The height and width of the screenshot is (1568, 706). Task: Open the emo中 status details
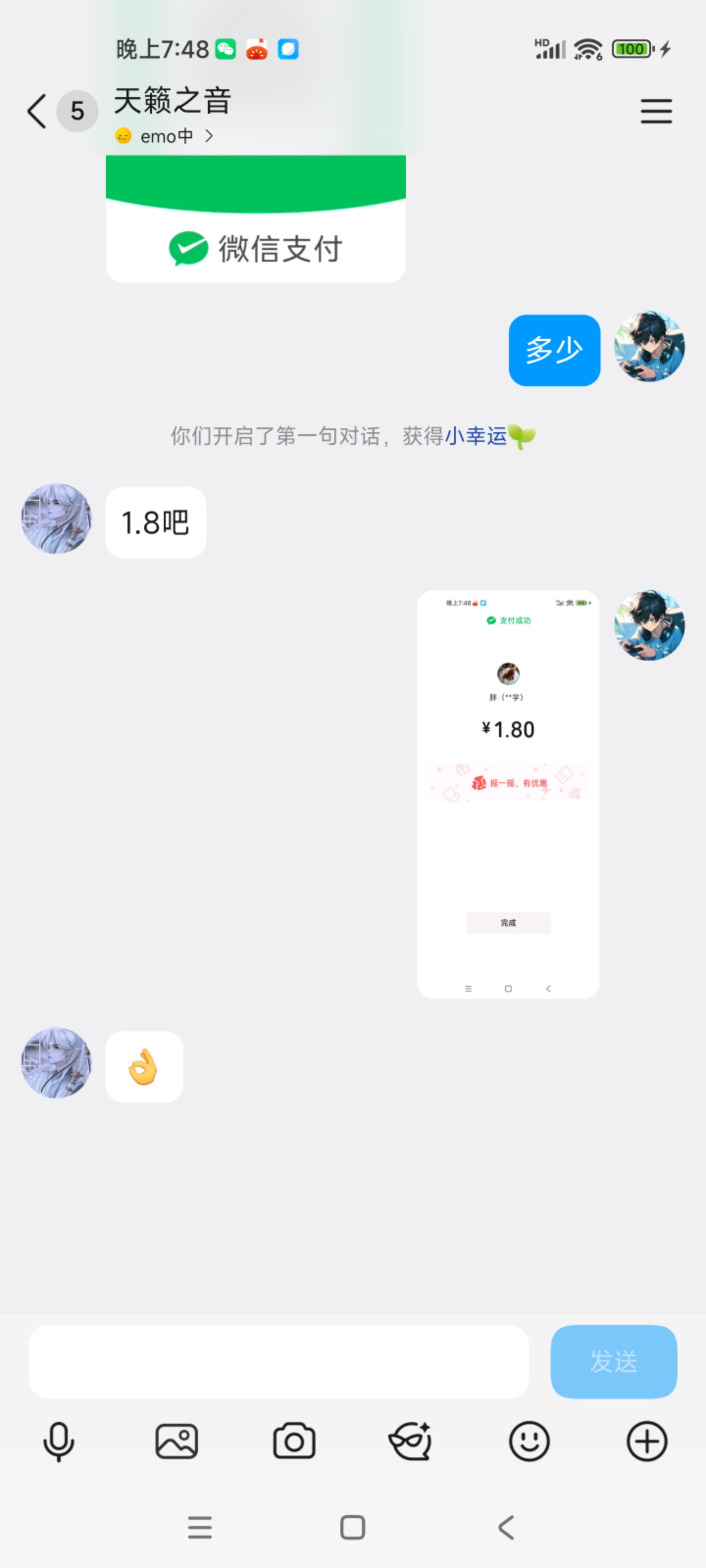165,136
